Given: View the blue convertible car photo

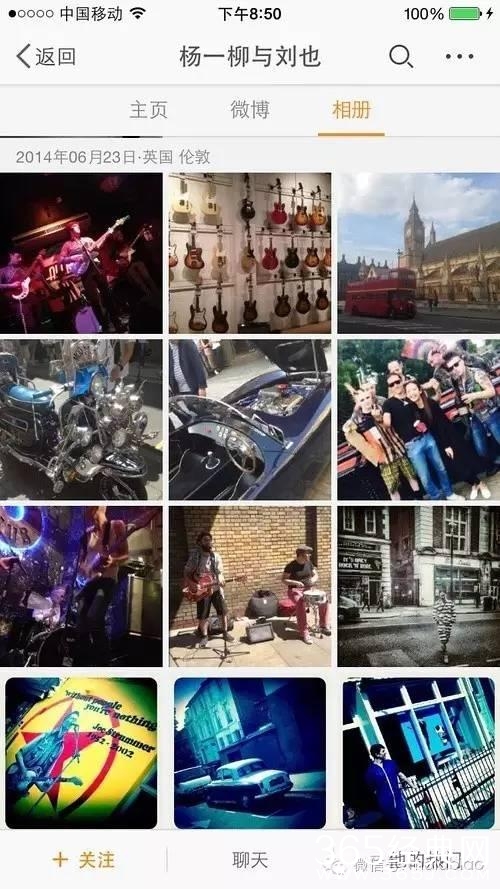Looking at the screenshot, I should click(250, 420).
